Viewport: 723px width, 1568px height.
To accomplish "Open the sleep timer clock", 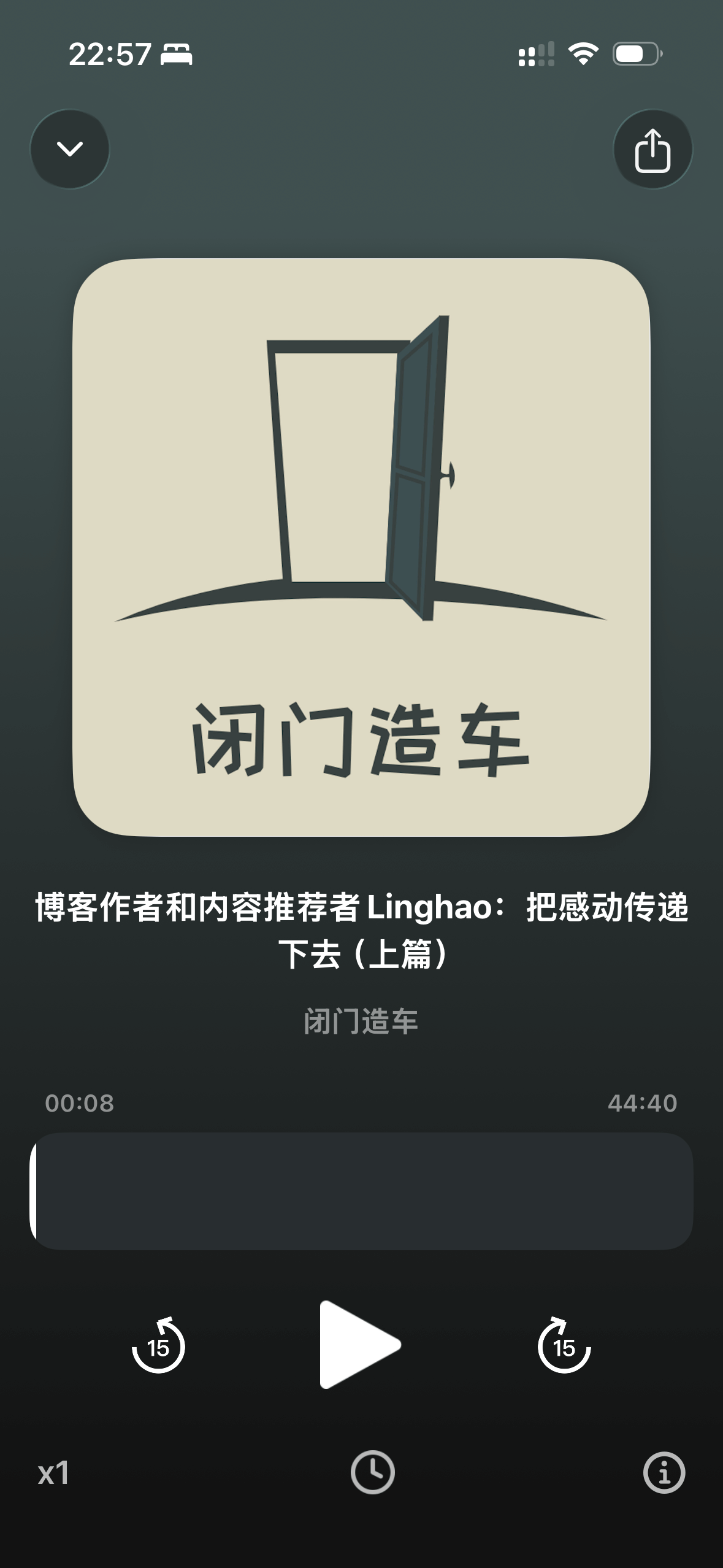I will point(372,1472).
